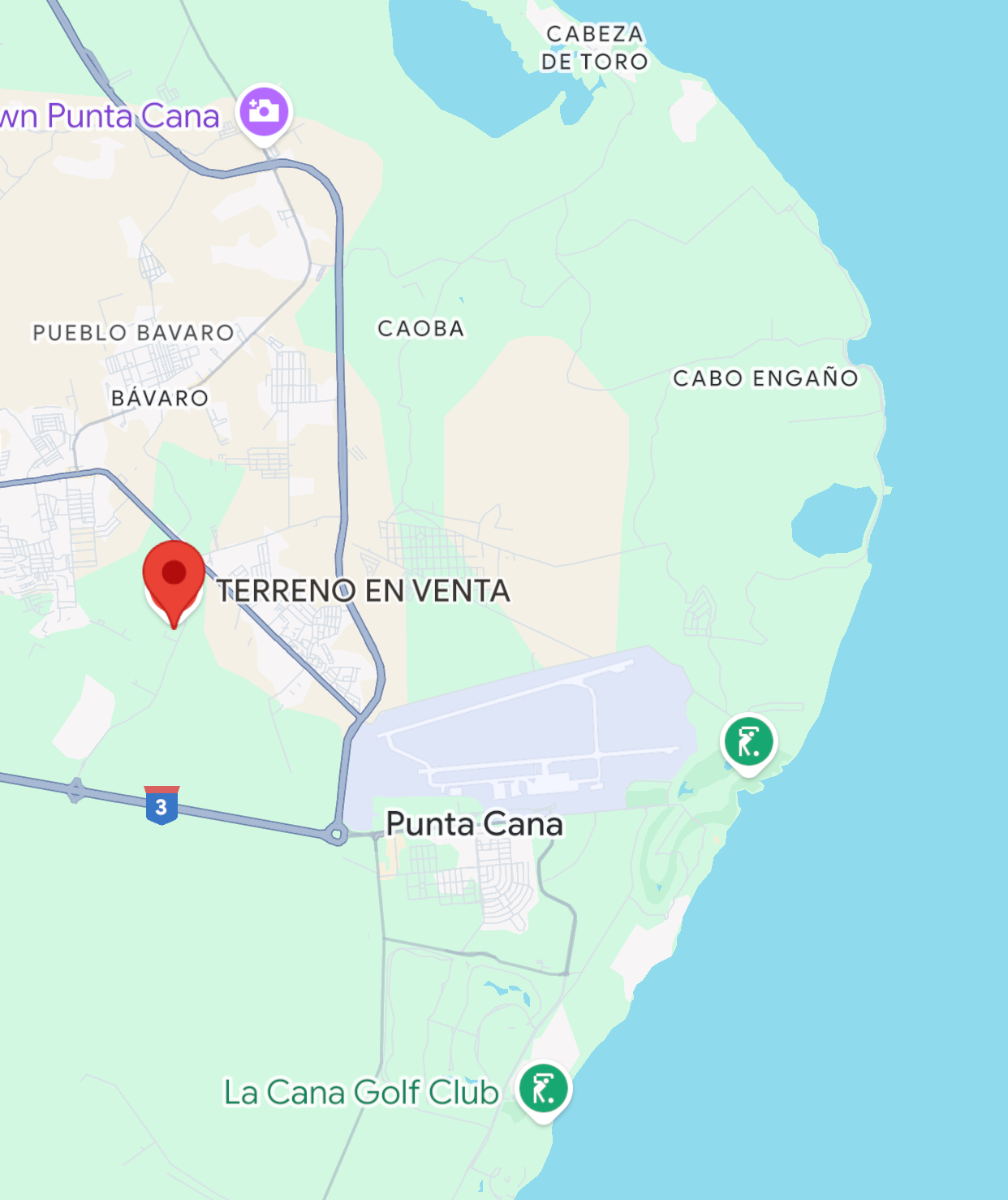Tap the red TERRENO EN VENTA pin
Screen dimensions: 1008x1200
click(174, 577)
